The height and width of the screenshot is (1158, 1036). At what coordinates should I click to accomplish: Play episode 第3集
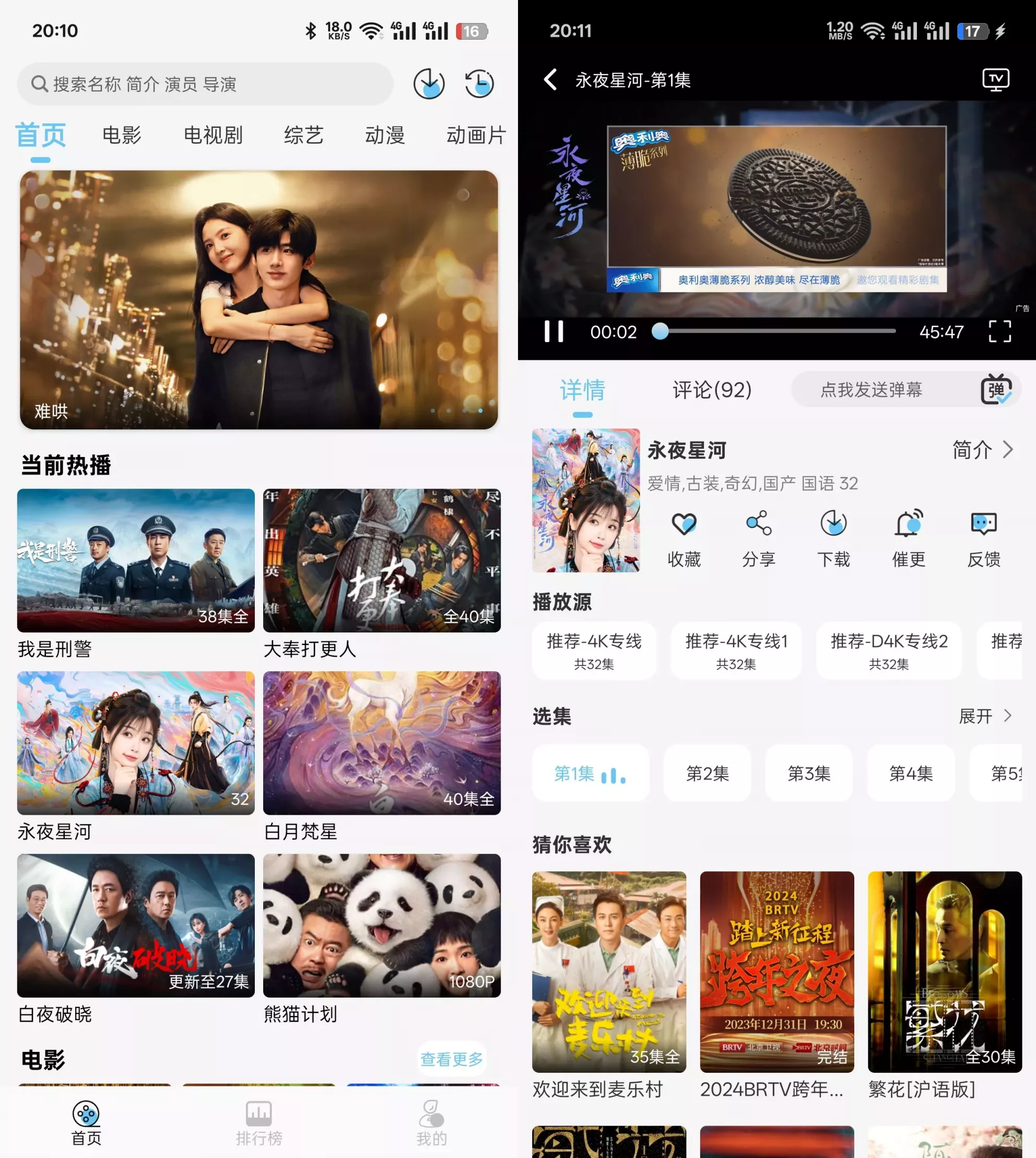click(x=809, y=773)
